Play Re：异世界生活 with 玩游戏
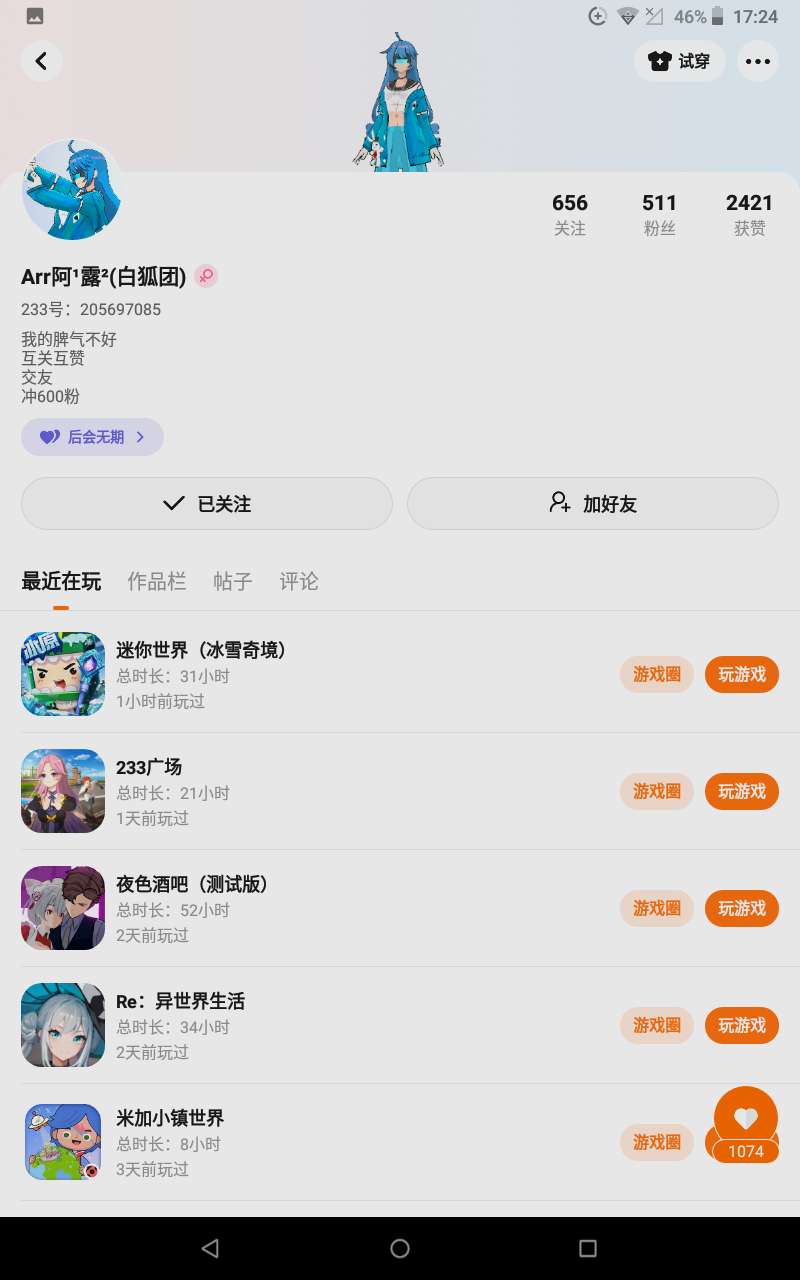This screenshot has width=800, height=1280. click(741, 1025)
